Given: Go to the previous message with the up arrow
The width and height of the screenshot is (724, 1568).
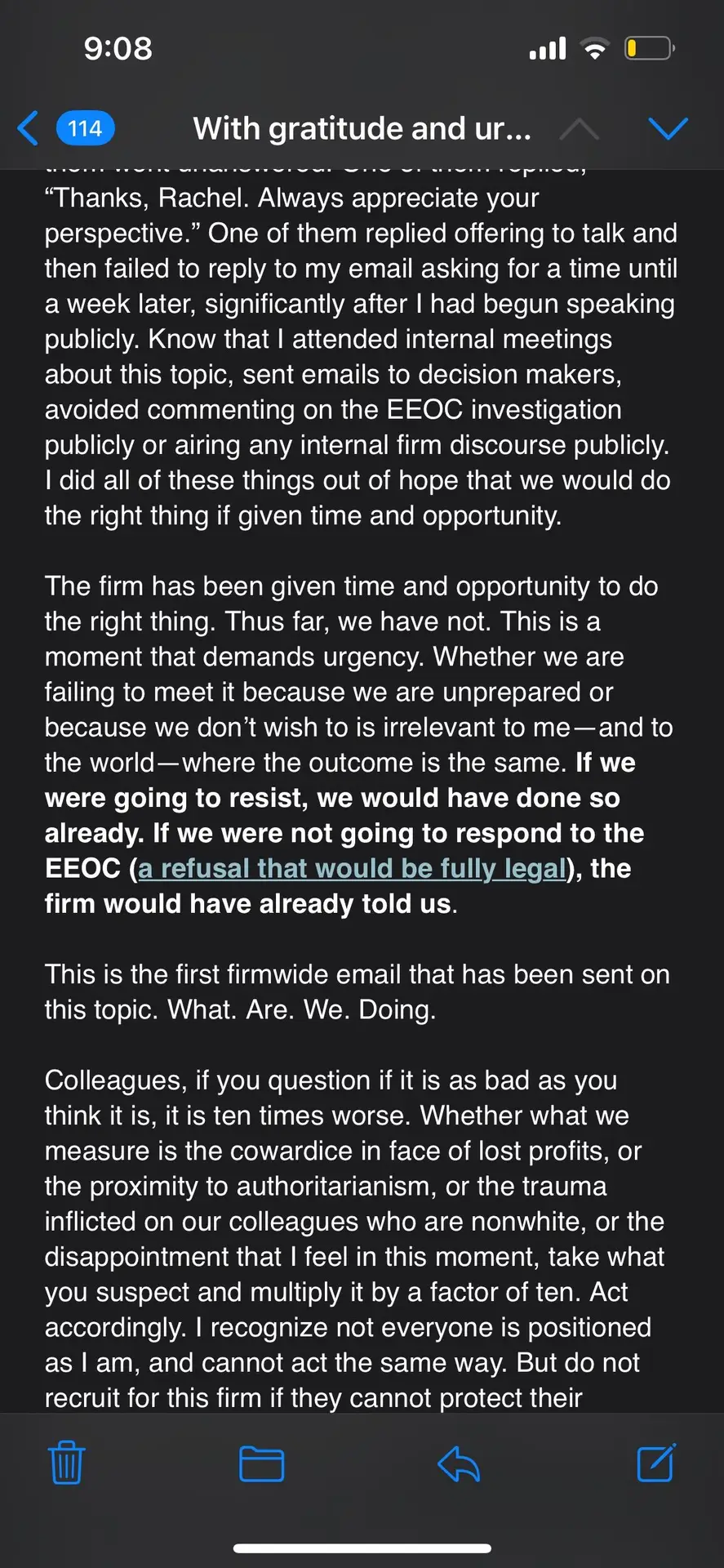Looking at the screenshot, I should pyautogui.click(x=580, y=128).
